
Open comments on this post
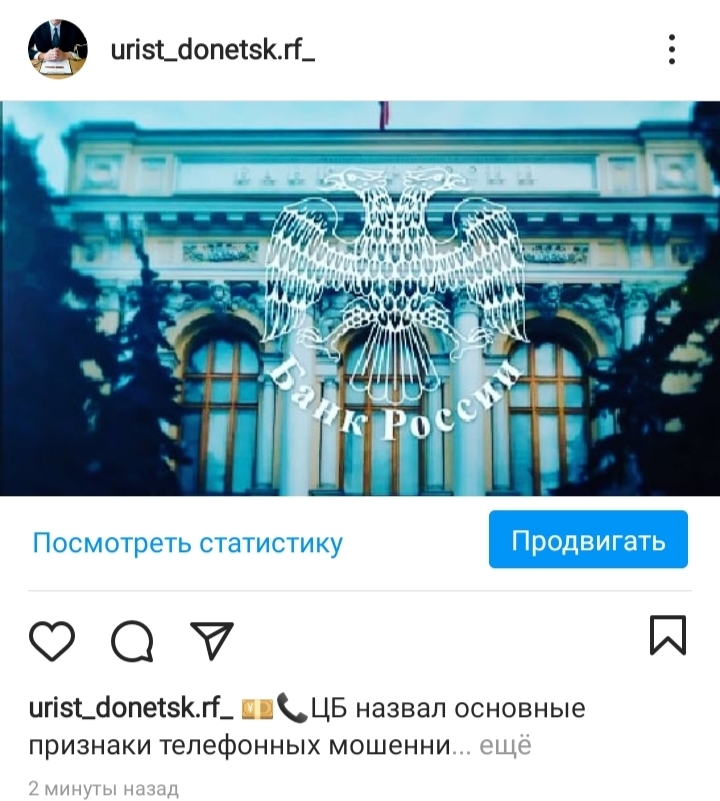pos(132,639)
